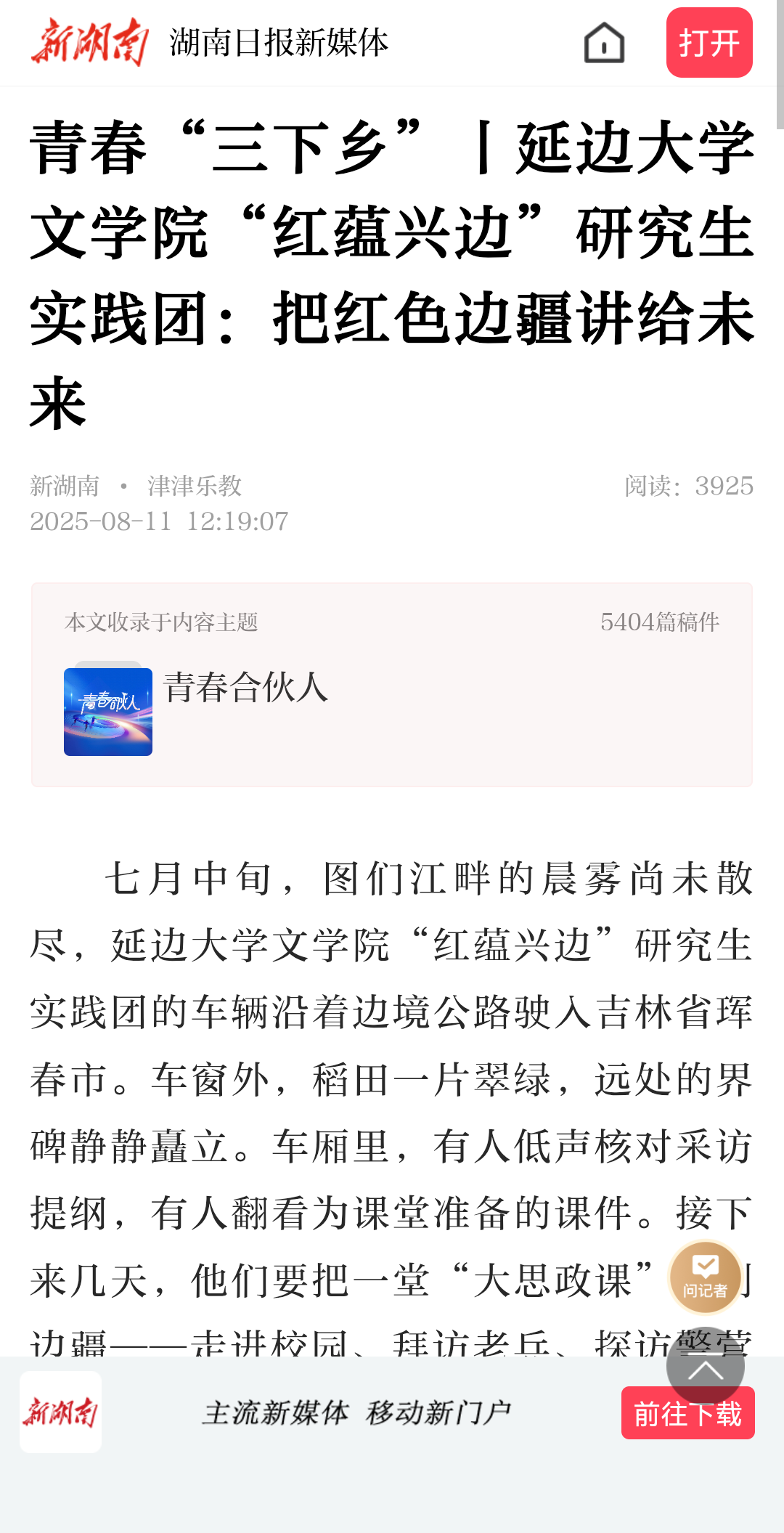Screen dimensions: 784x1533
Task: Go to the home page icon
Action: point(604,43)
